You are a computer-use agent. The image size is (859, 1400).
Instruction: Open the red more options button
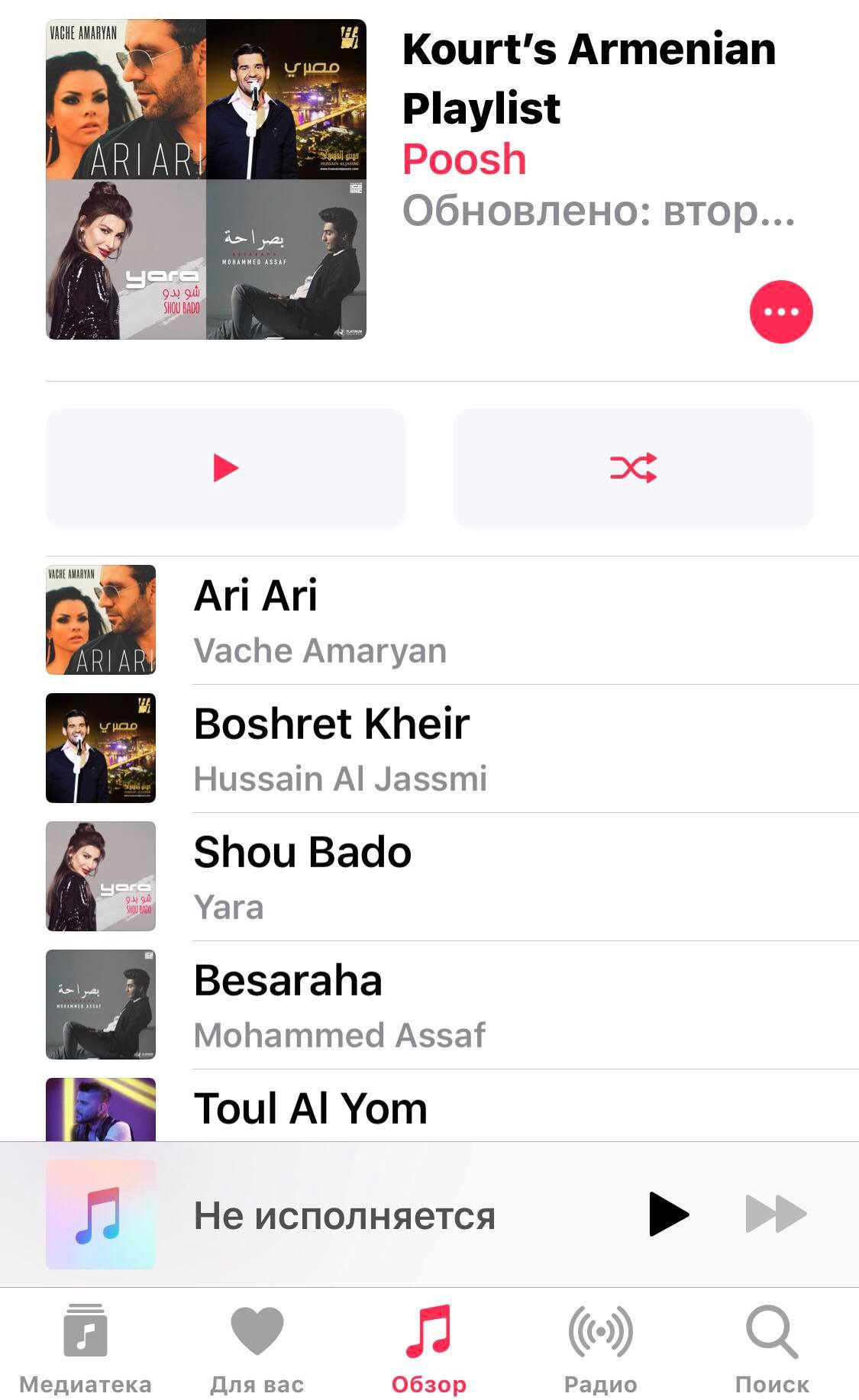(780, 311)
